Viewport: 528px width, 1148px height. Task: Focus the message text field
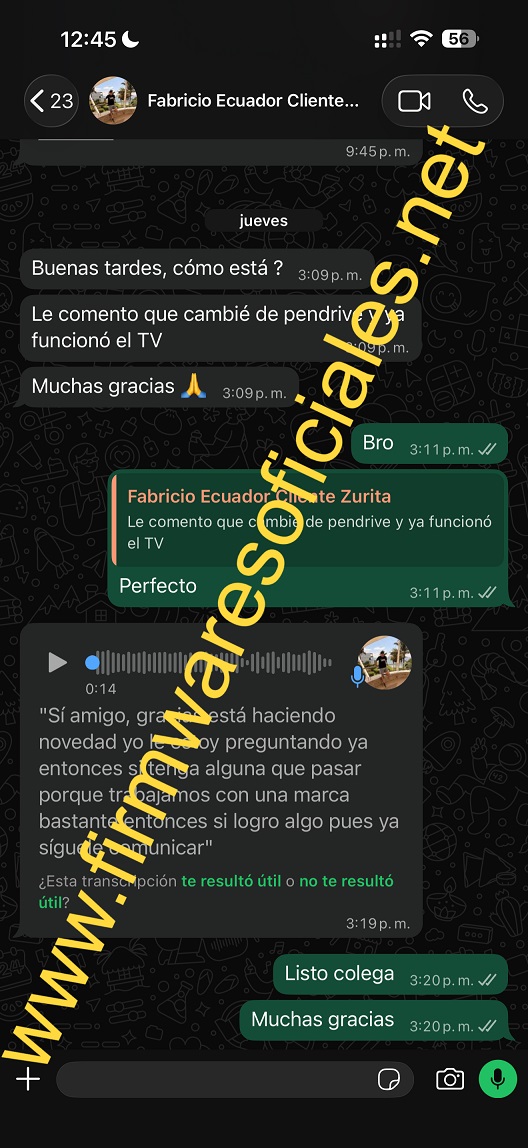216,1079
